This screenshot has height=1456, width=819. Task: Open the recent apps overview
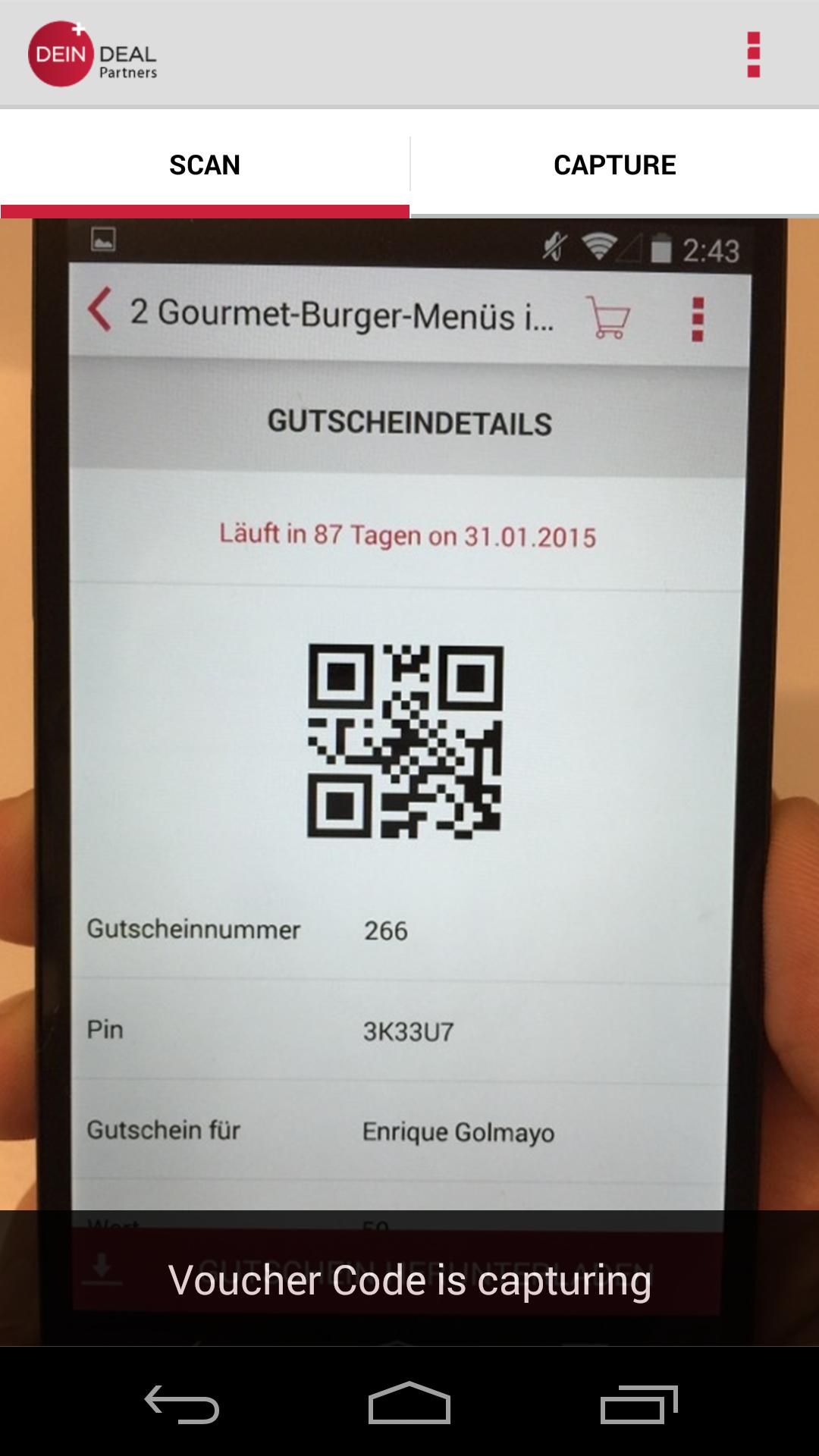tap(639, 1404)
